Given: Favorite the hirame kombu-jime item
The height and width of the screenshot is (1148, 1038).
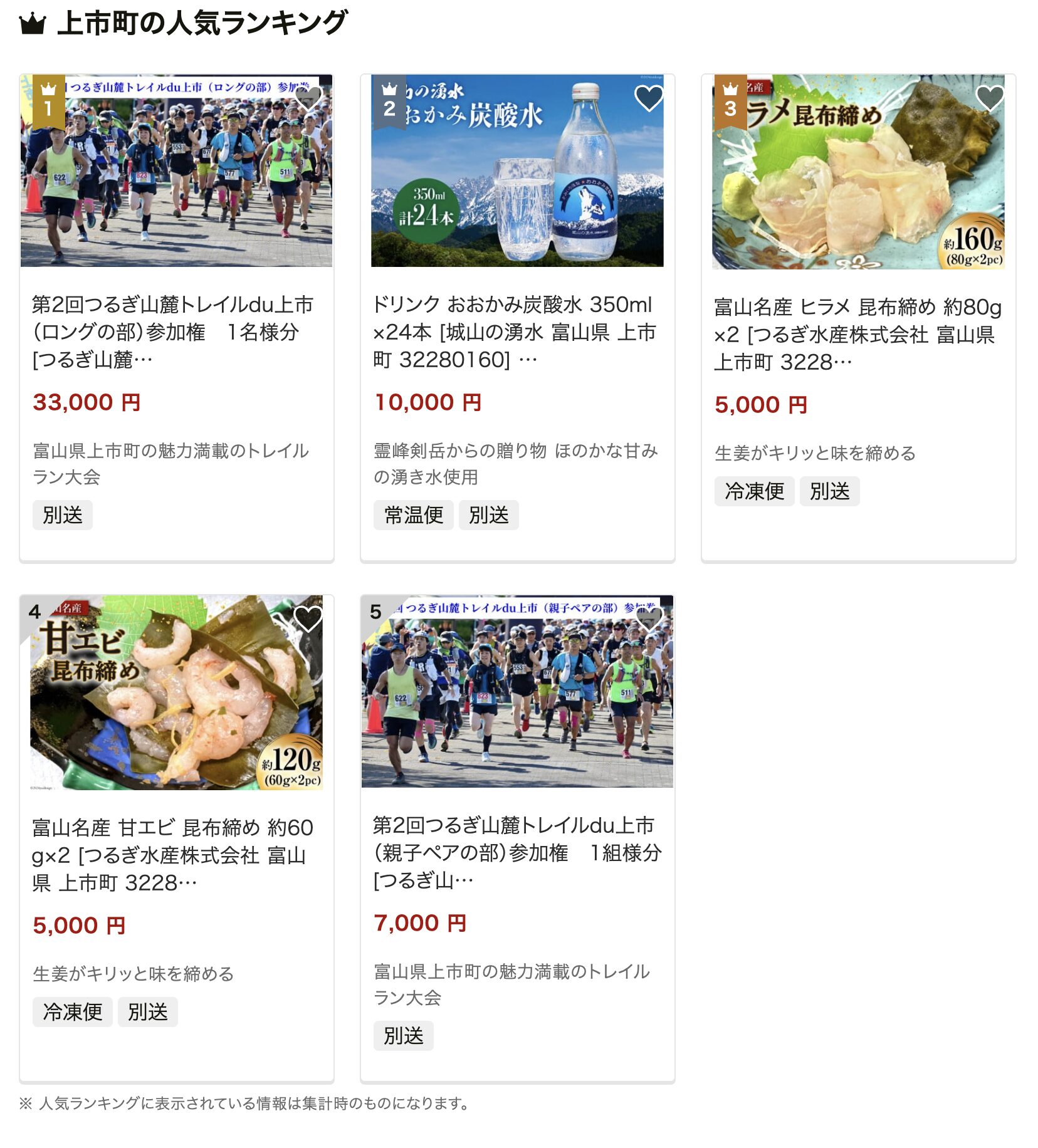Looking at the screenshot, I should pos(990,98).
